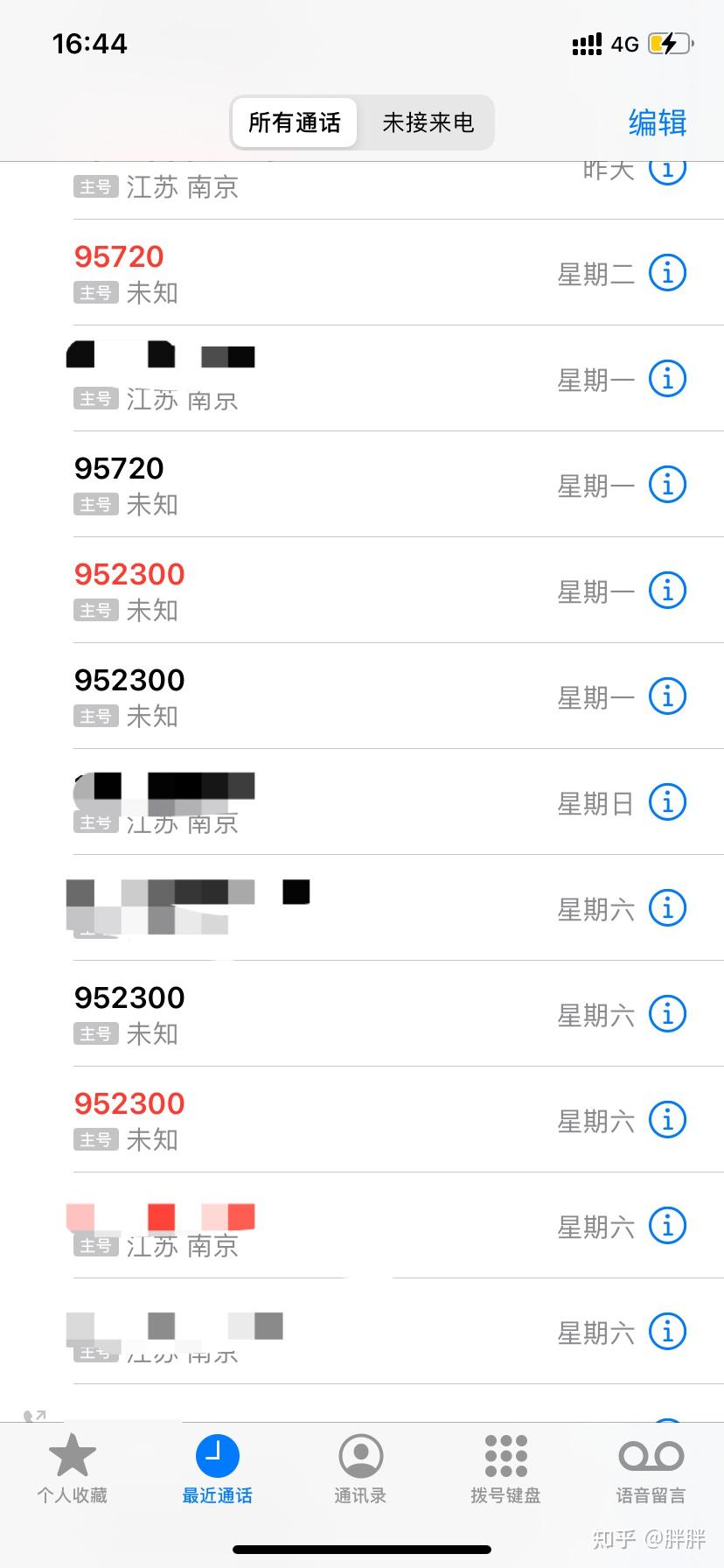Tap info icon for 952300 星期六 missed call

666,1119
